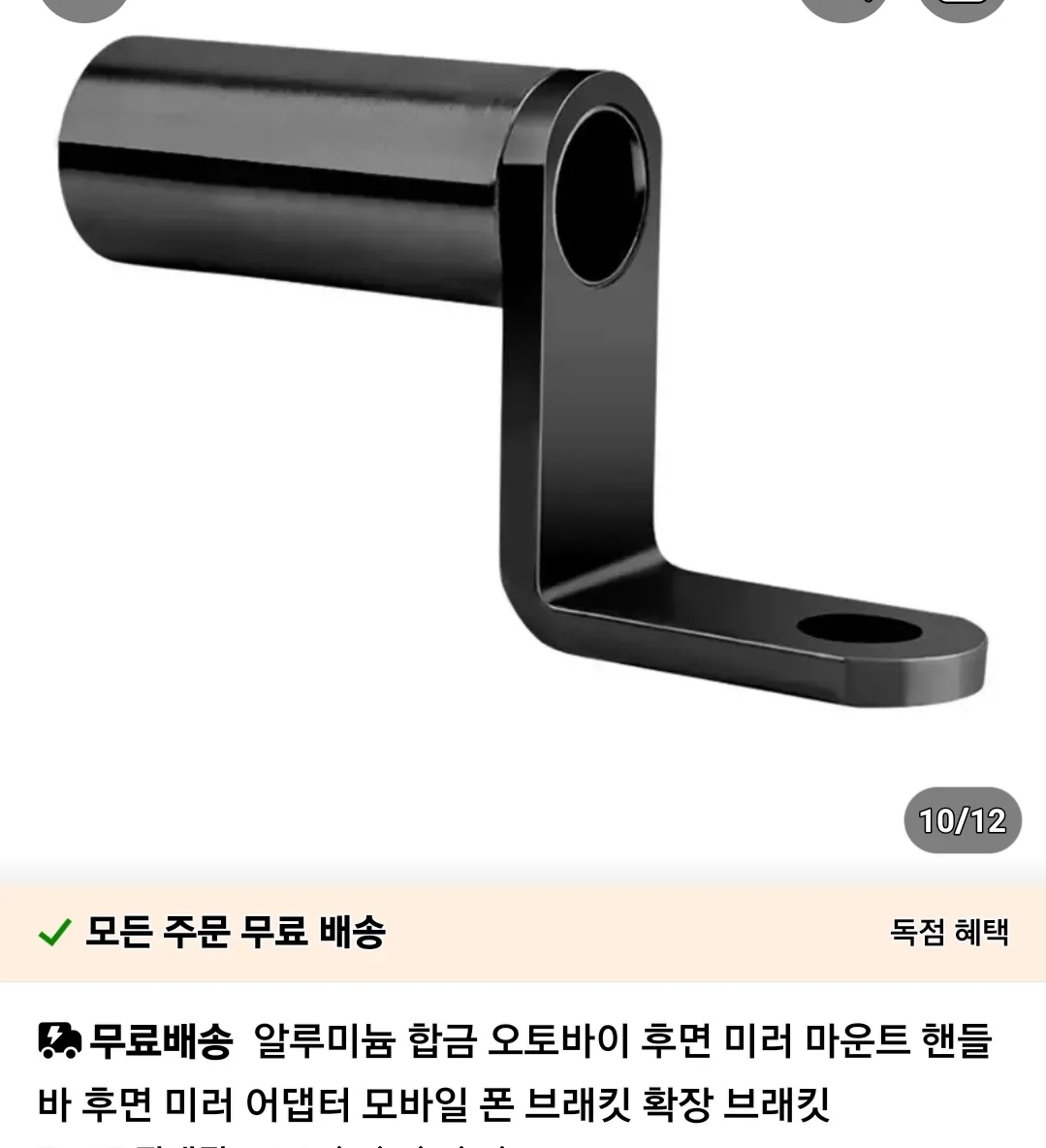Open the free shipping exclusive benefits banner

pyautogui.click(x=948, y=933)
